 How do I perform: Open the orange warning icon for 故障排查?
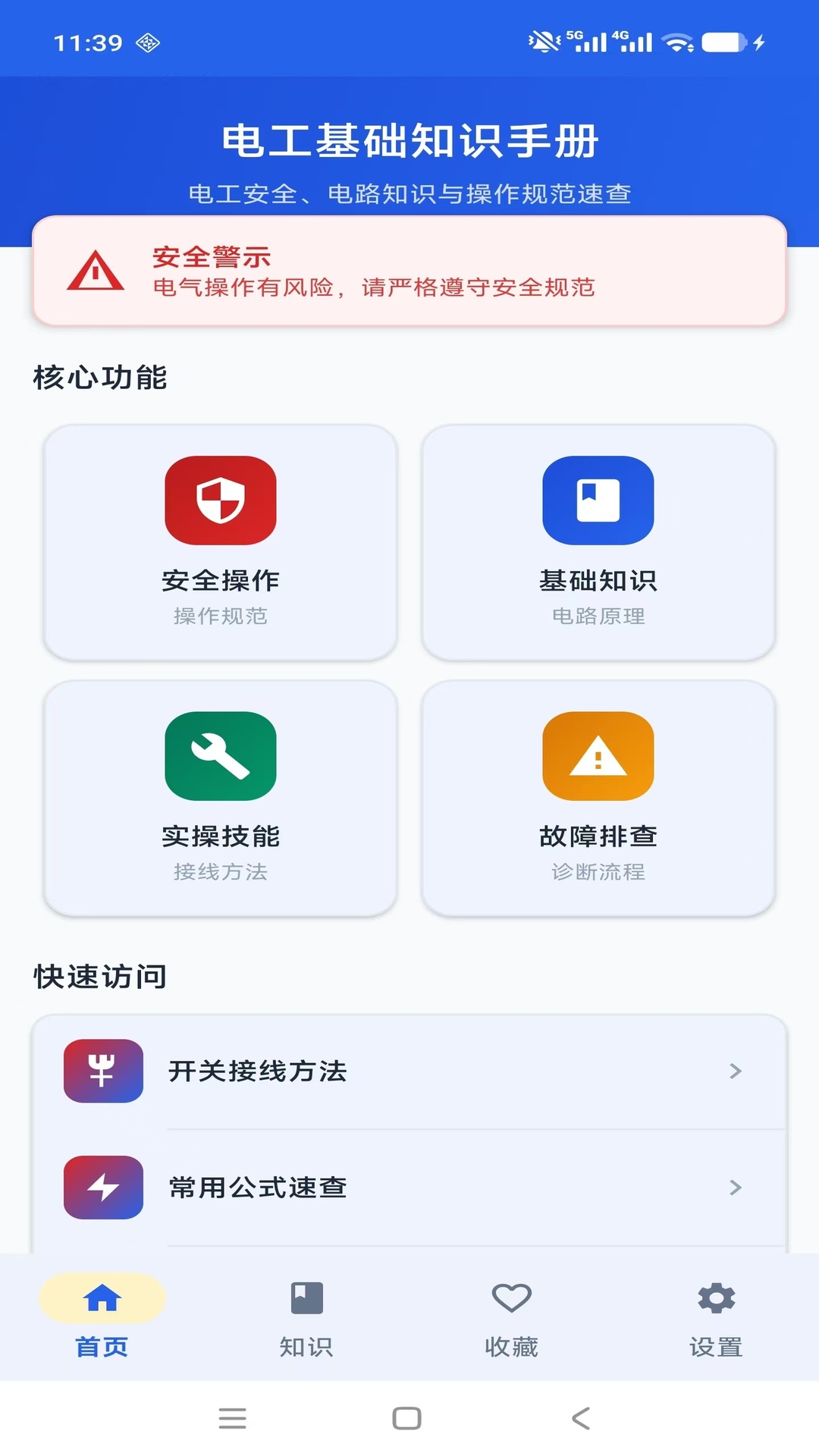(599, 757)
